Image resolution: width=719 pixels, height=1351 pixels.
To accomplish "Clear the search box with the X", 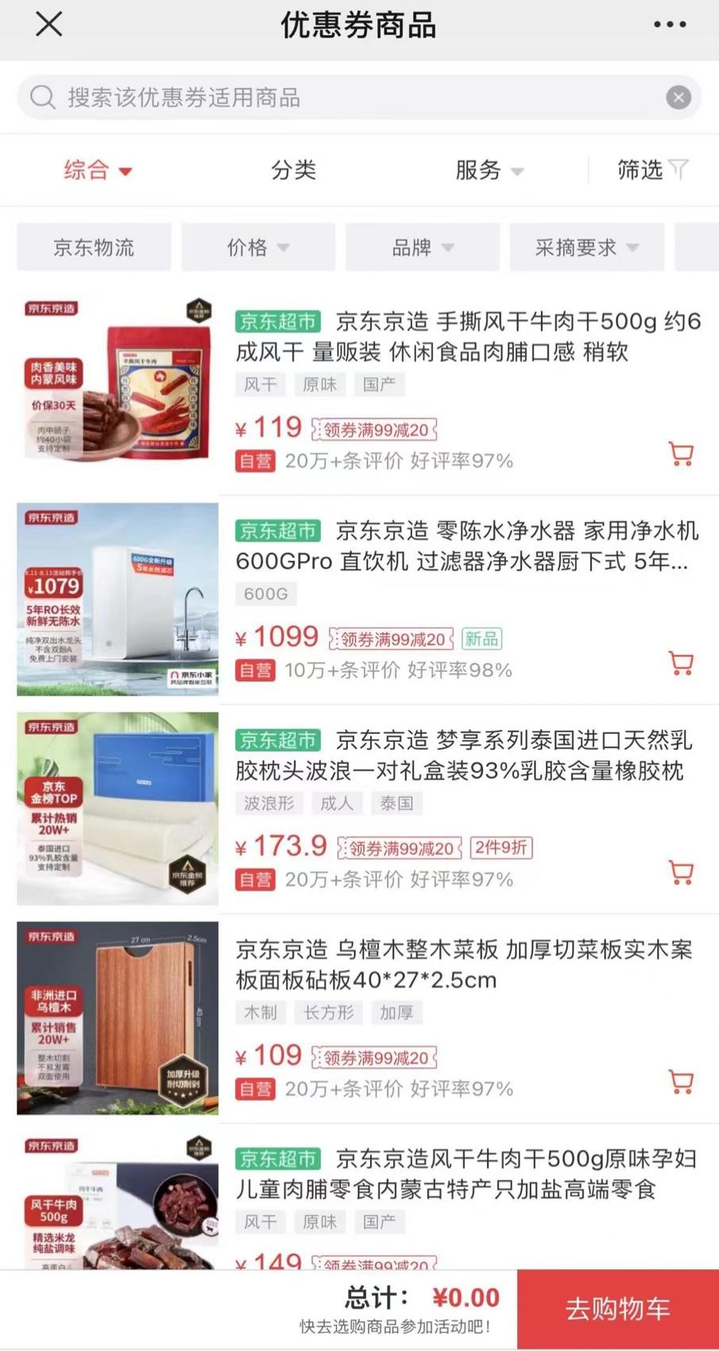I will [x=678, y=97].
